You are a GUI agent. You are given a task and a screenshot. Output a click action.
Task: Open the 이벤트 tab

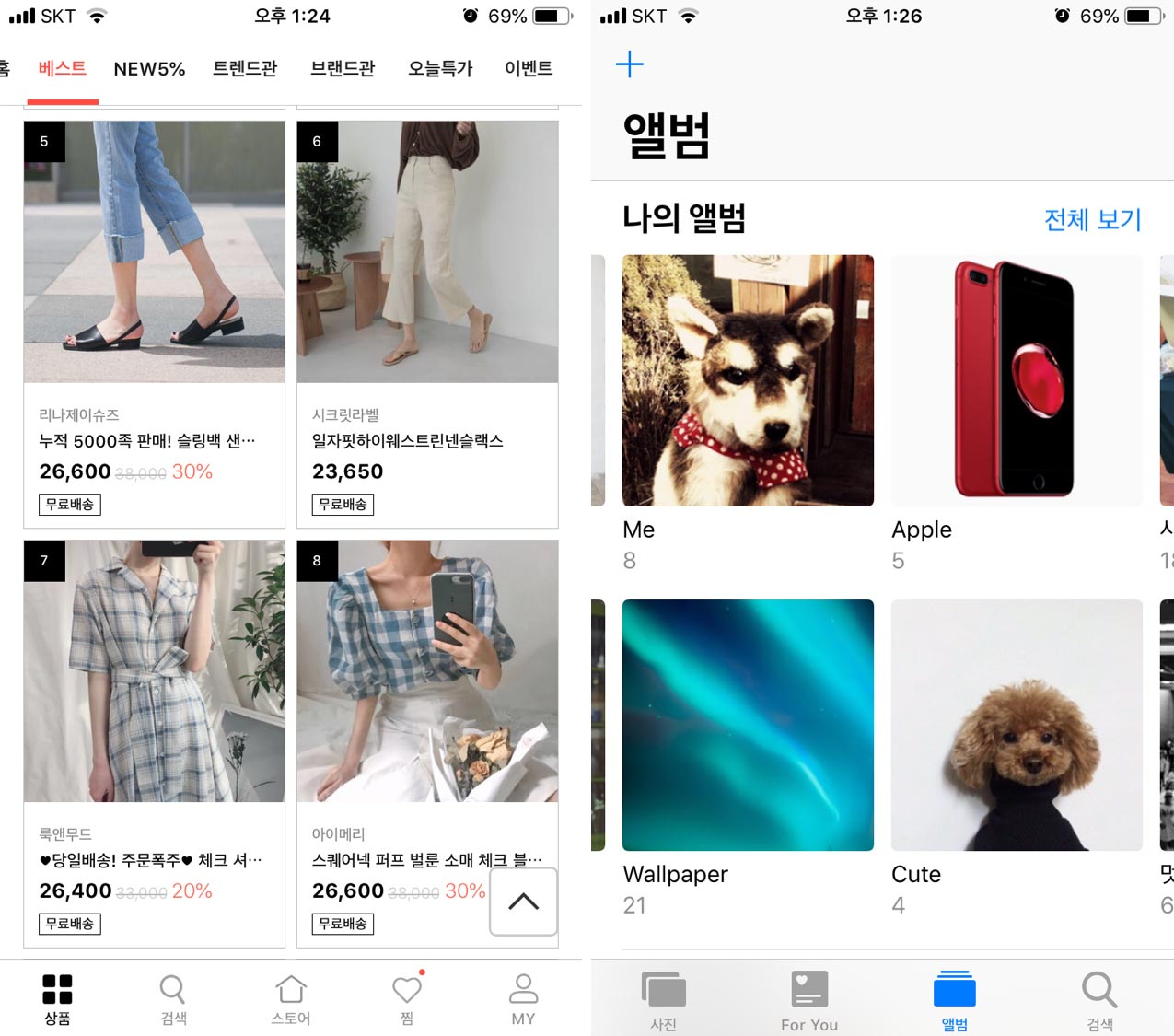[x=529, y=69]
